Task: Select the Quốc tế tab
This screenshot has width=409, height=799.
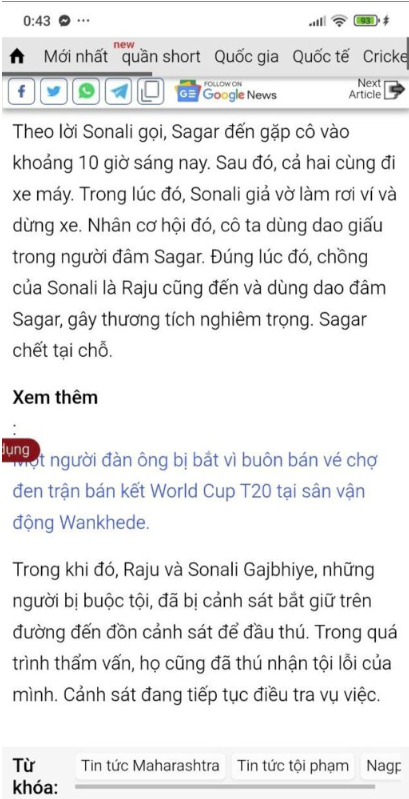Action: coord(321,57)
